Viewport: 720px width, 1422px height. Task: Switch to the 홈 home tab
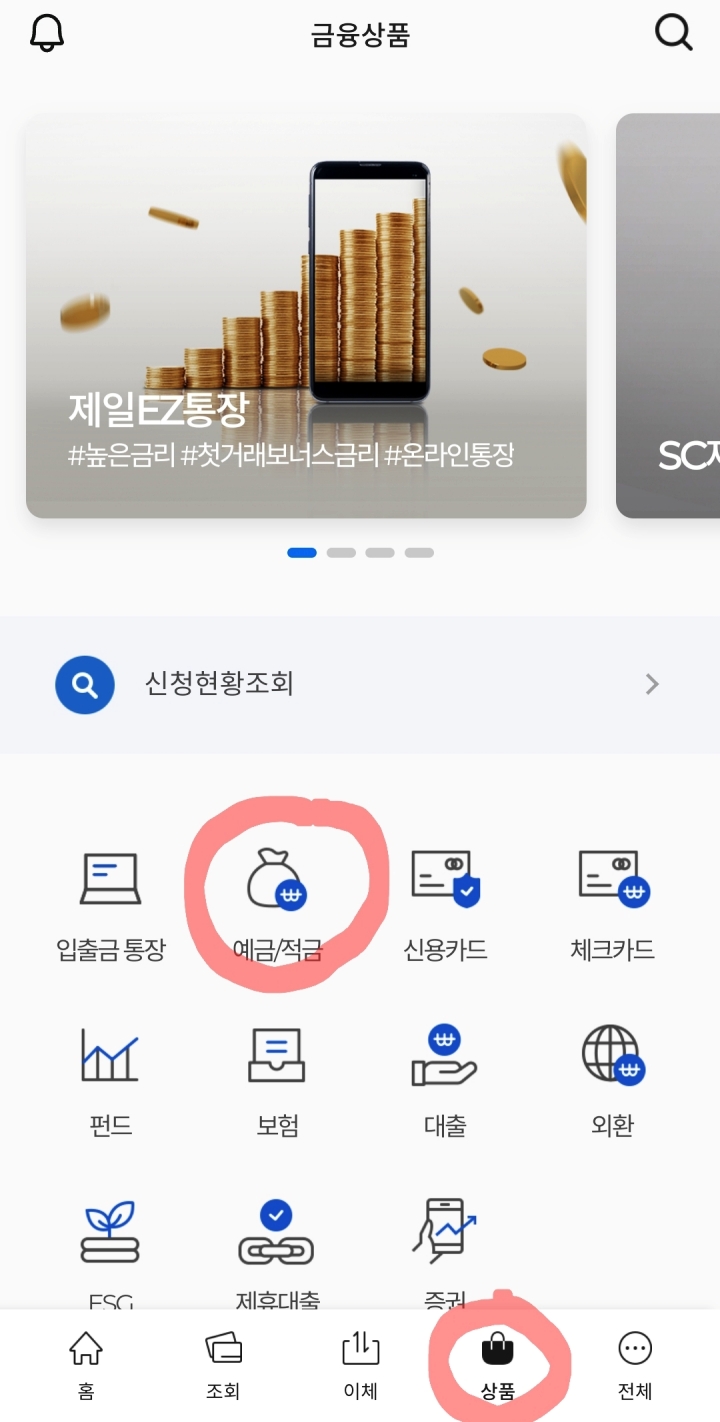pos(84,1362)
